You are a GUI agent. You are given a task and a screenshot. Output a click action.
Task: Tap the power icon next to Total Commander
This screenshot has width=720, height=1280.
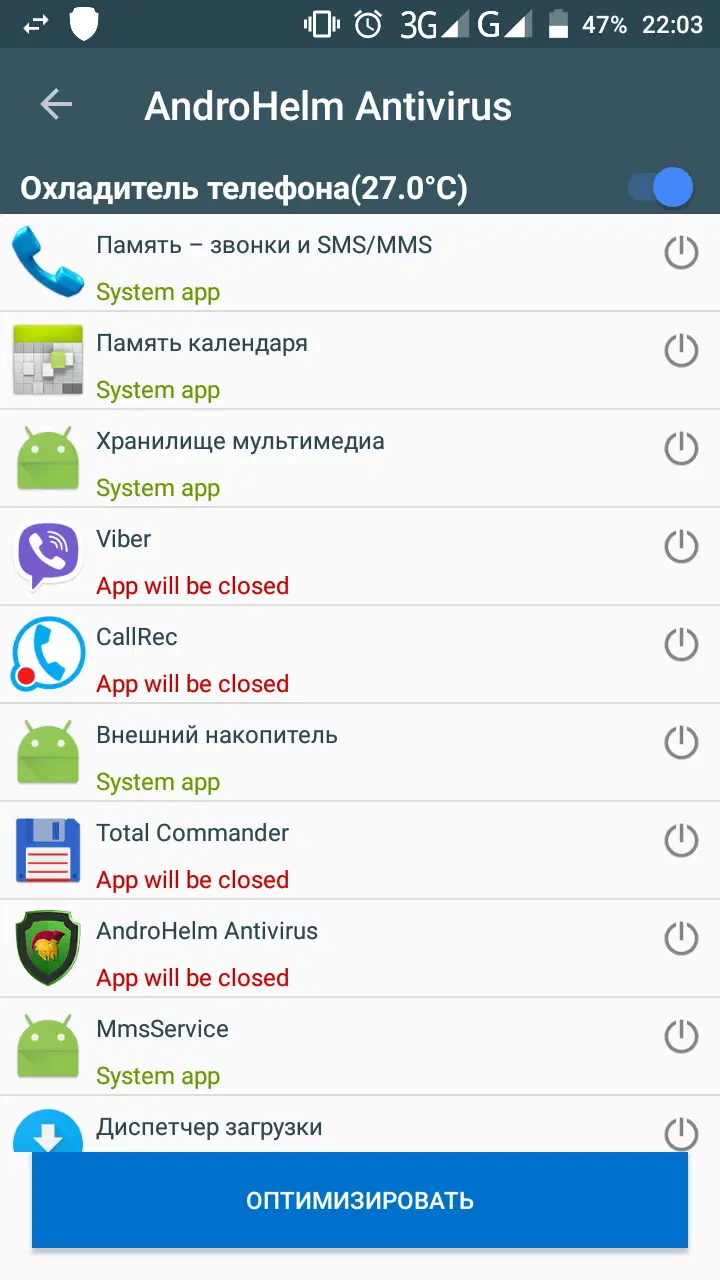[x=681, y=840]
